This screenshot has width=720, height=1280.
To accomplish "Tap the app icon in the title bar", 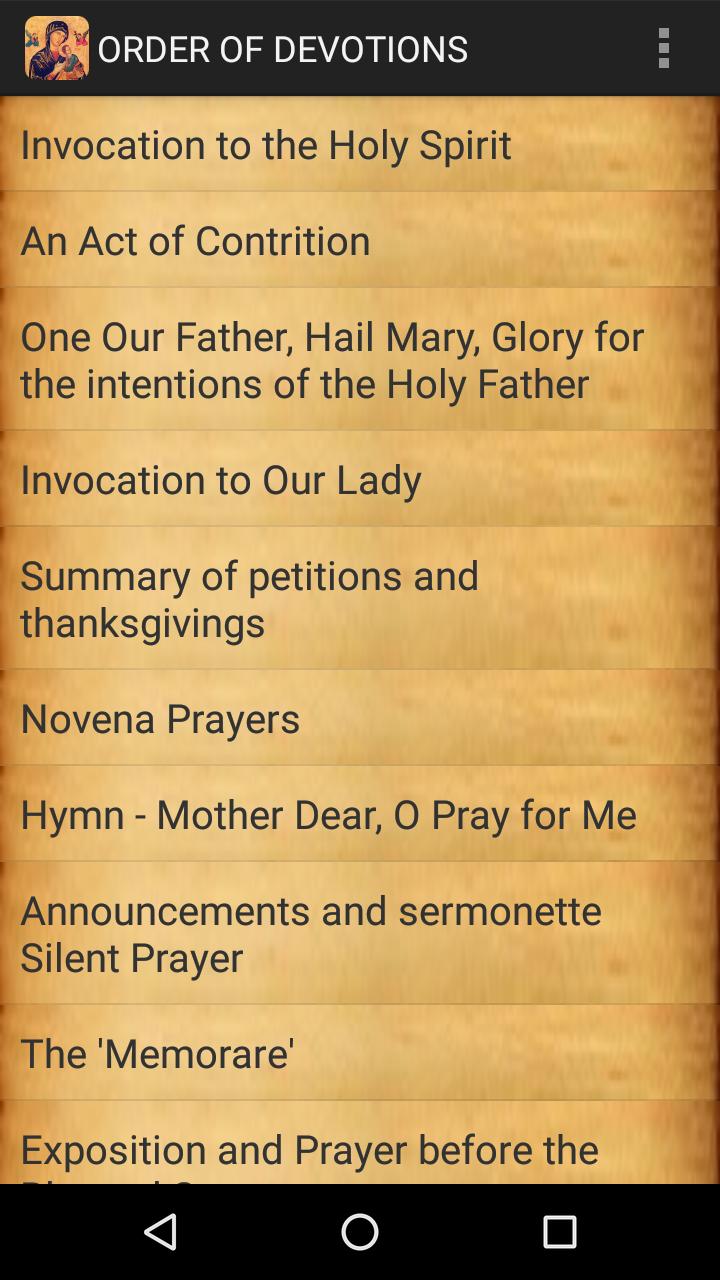I will click(x=57, y=48).
